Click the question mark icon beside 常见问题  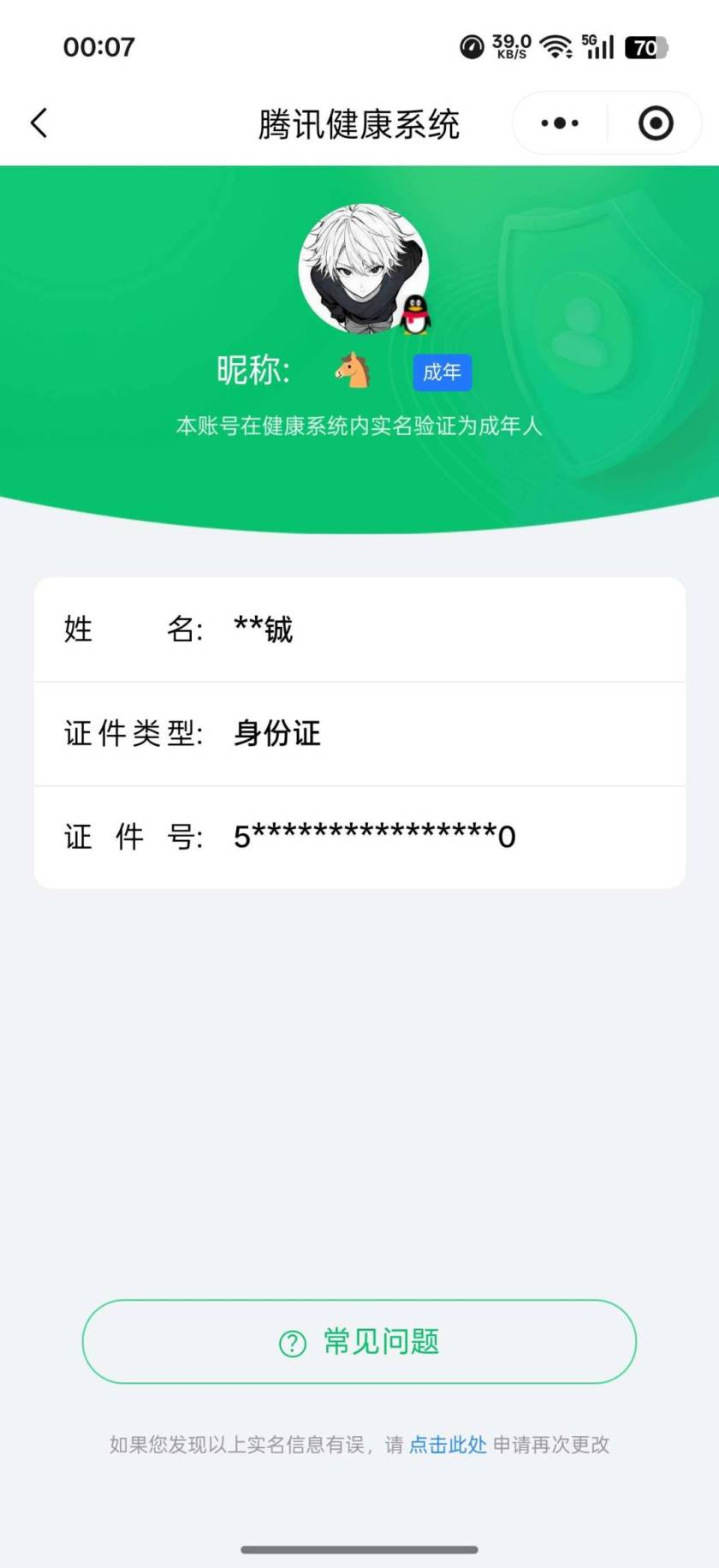click(x=293, y=1342)
